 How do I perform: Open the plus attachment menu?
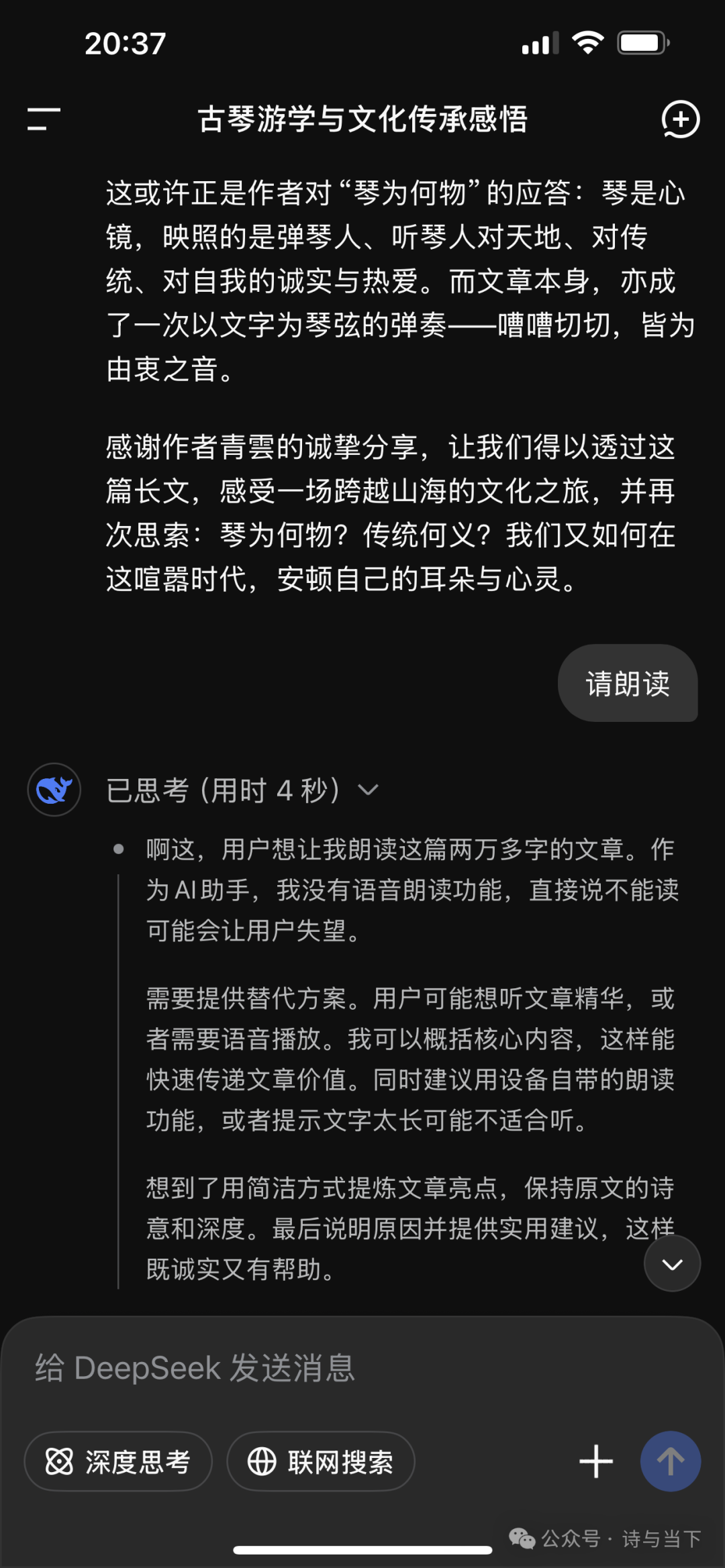coord(596,1462)
